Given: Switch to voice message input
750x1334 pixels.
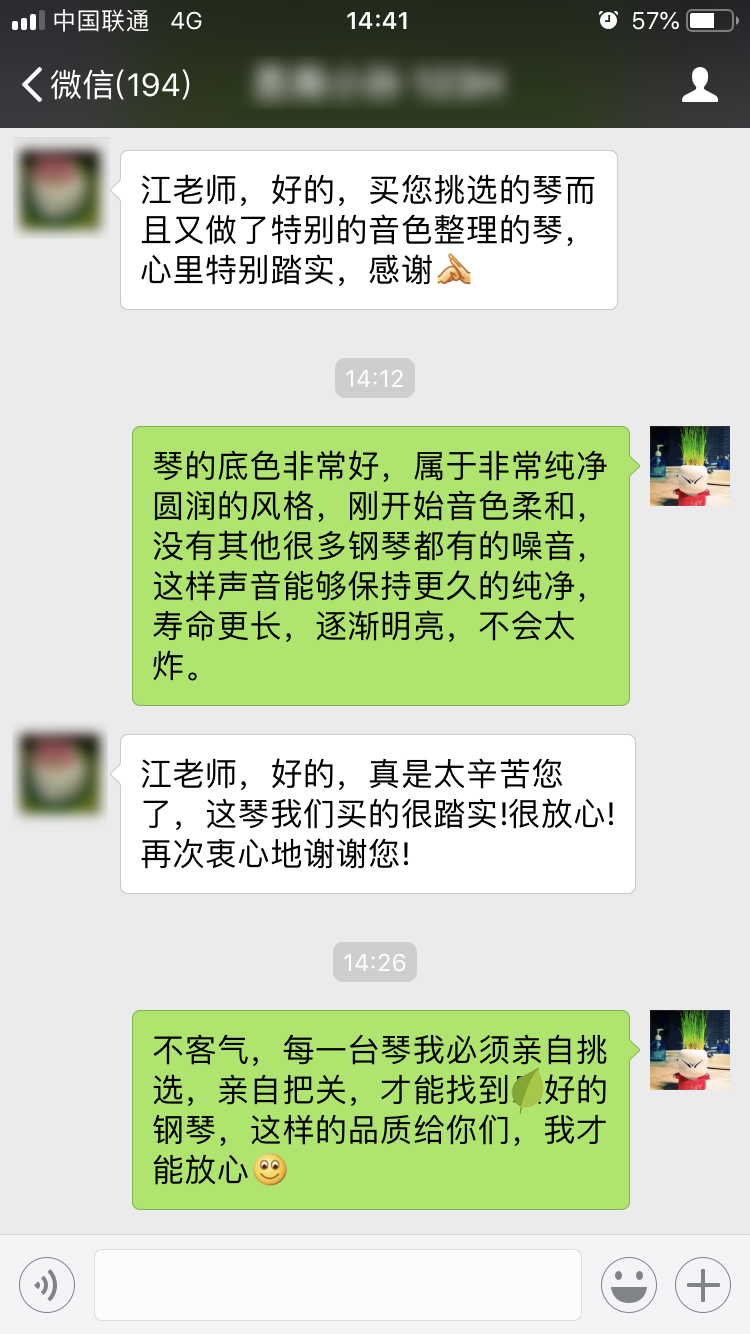Looking at the screenshot, I should click(x=46, y=1284).
